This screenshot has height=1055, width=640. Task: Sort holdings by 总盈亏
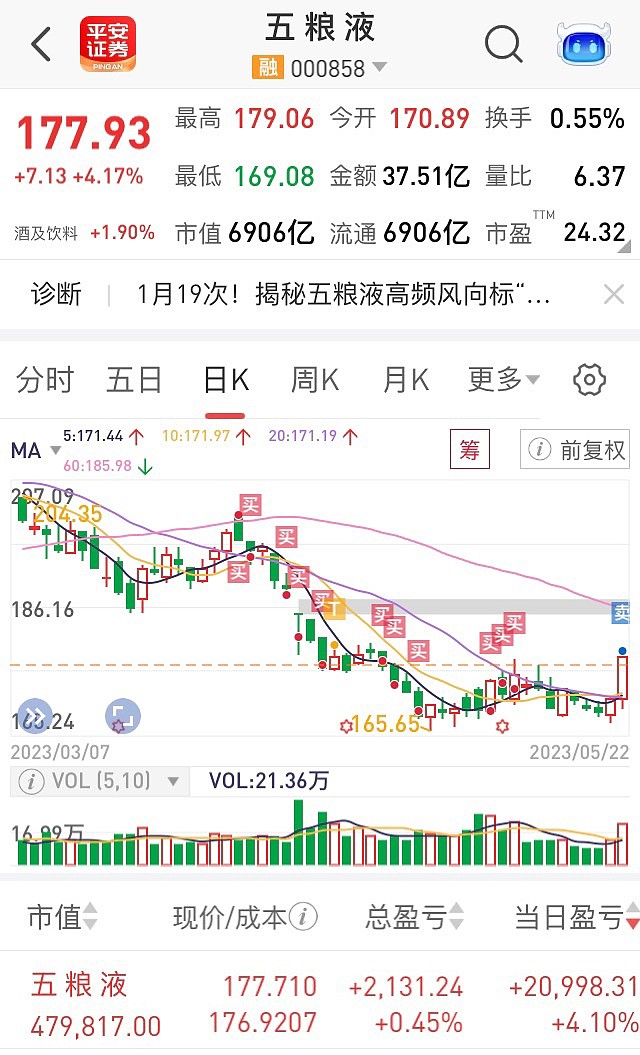click(415, 916)
